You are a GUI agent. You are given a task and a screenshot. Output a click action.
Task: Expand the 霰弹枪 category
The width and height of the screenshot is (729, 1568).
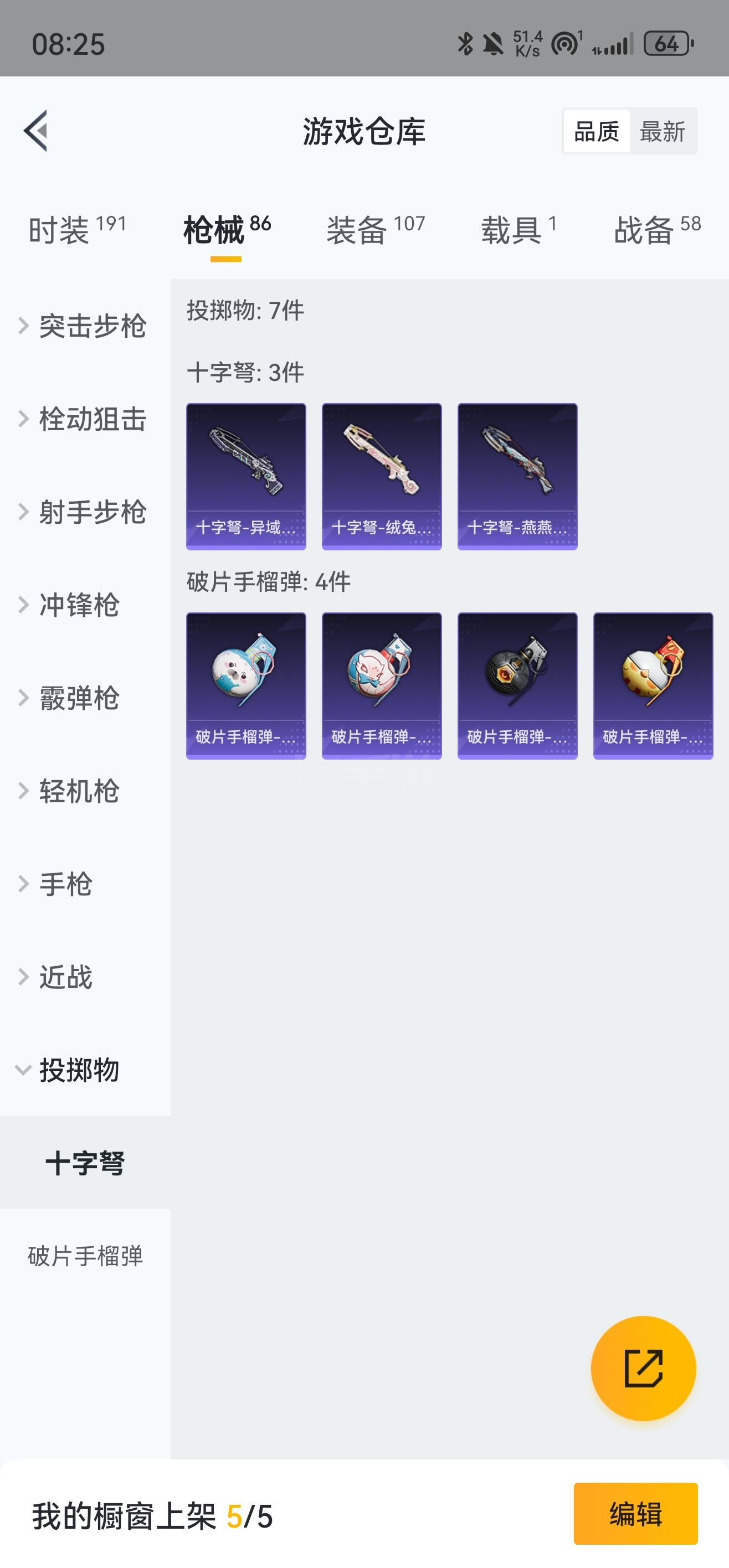[x=78, y=698]
